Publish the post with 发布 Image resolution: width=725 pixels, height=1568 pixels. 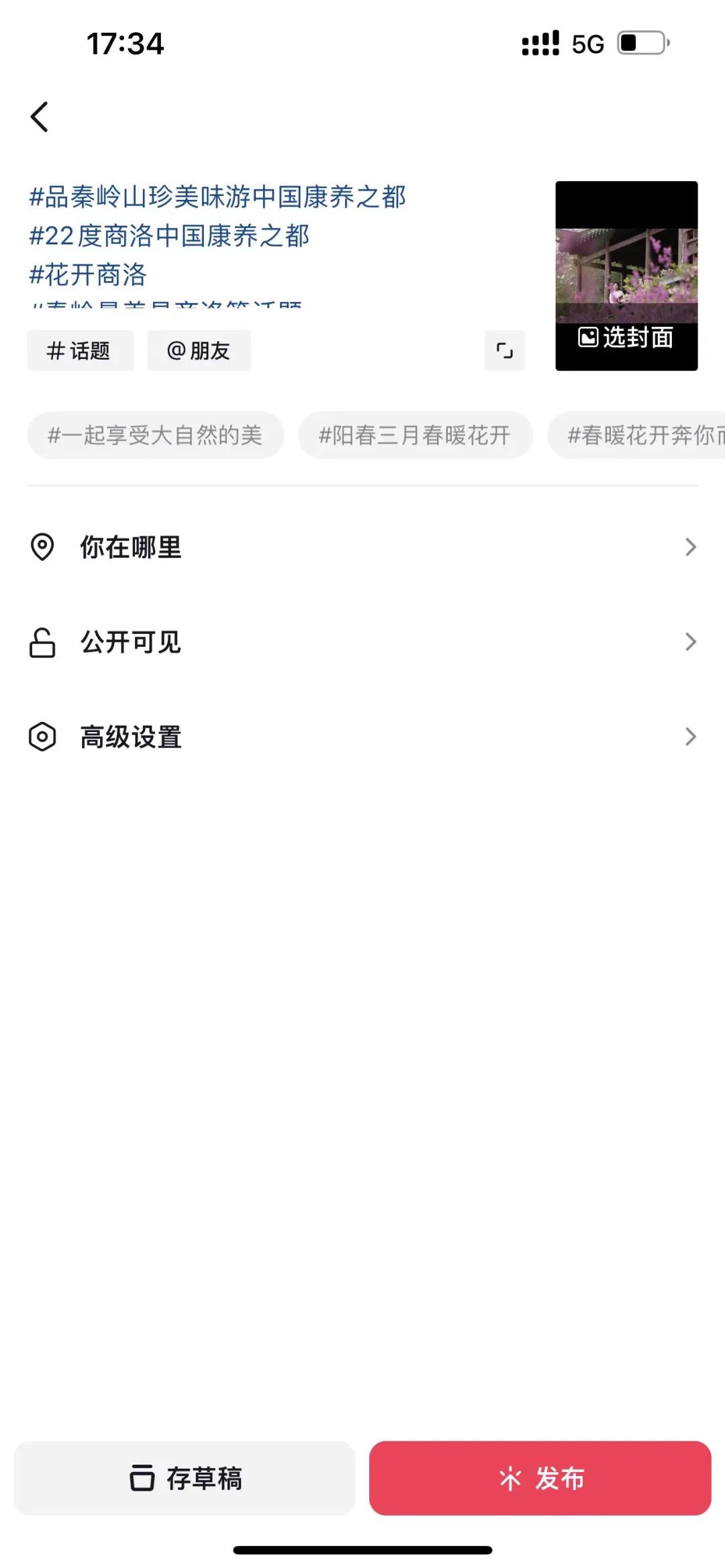(540, 1478)
